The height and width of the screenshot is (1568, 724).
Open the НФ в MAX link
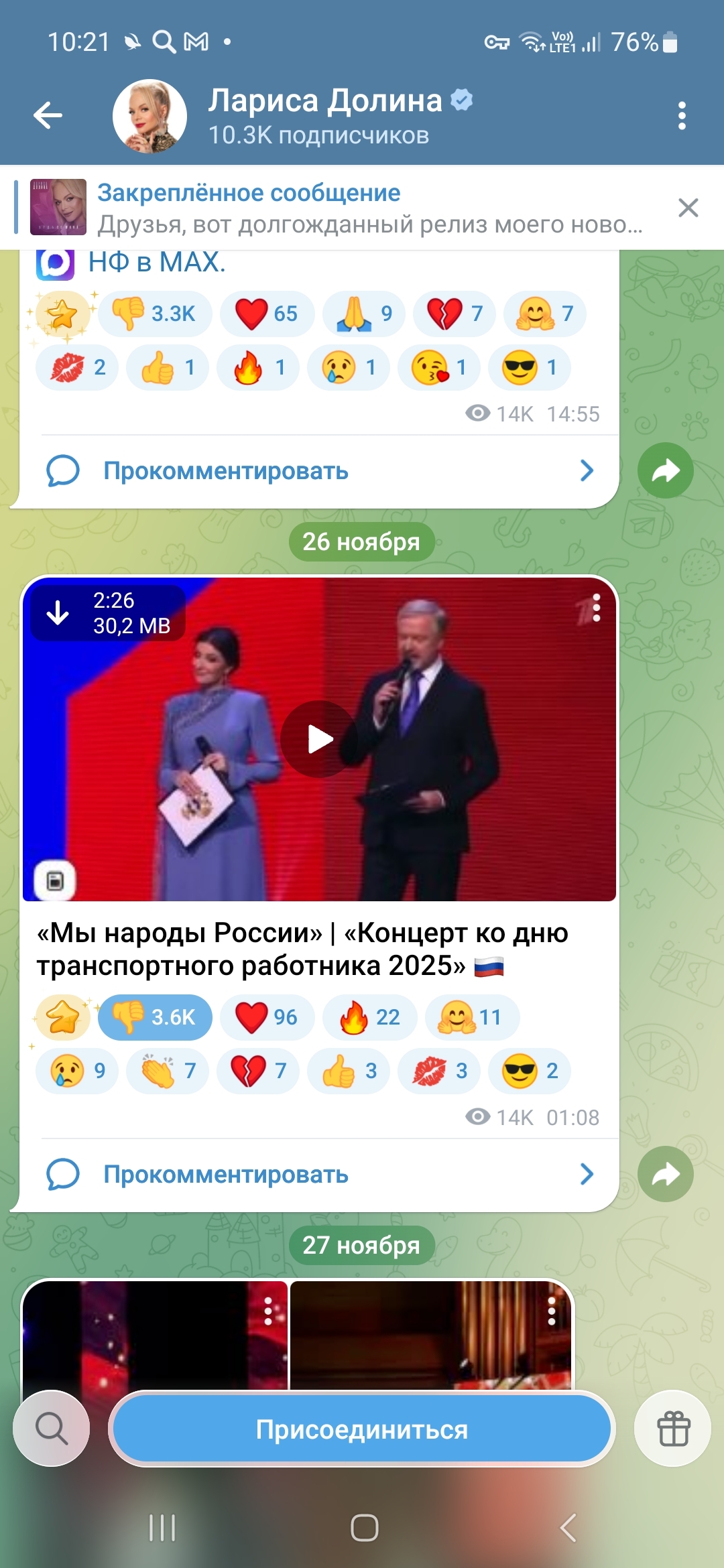tap(156, 262)
